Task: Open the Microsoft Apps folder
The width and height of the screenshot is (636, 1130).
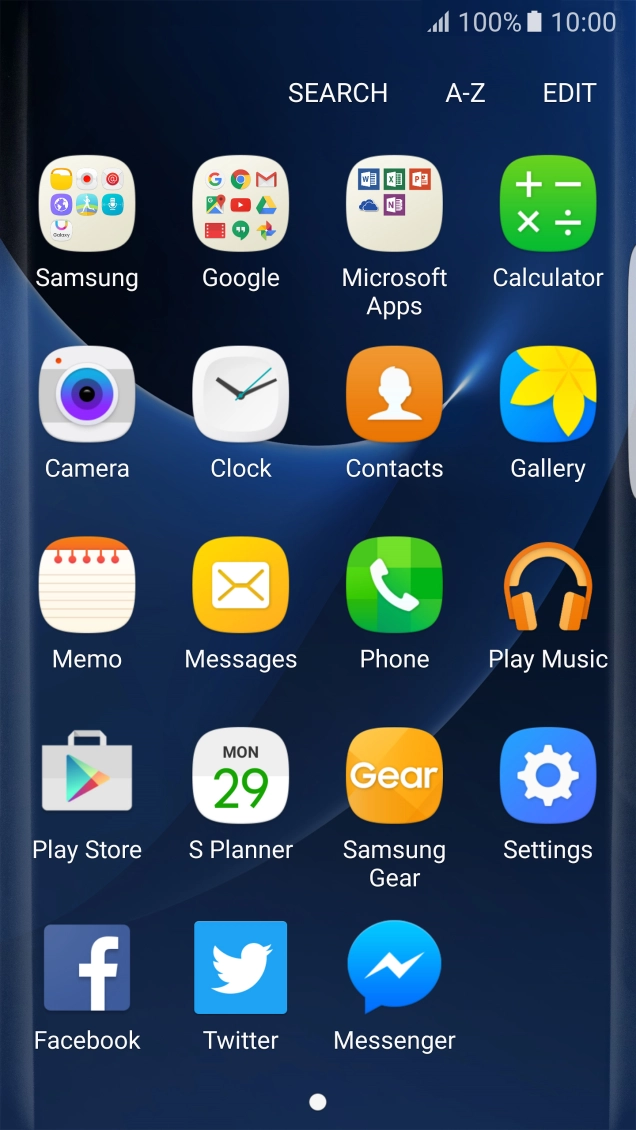Action: [394, 204]
